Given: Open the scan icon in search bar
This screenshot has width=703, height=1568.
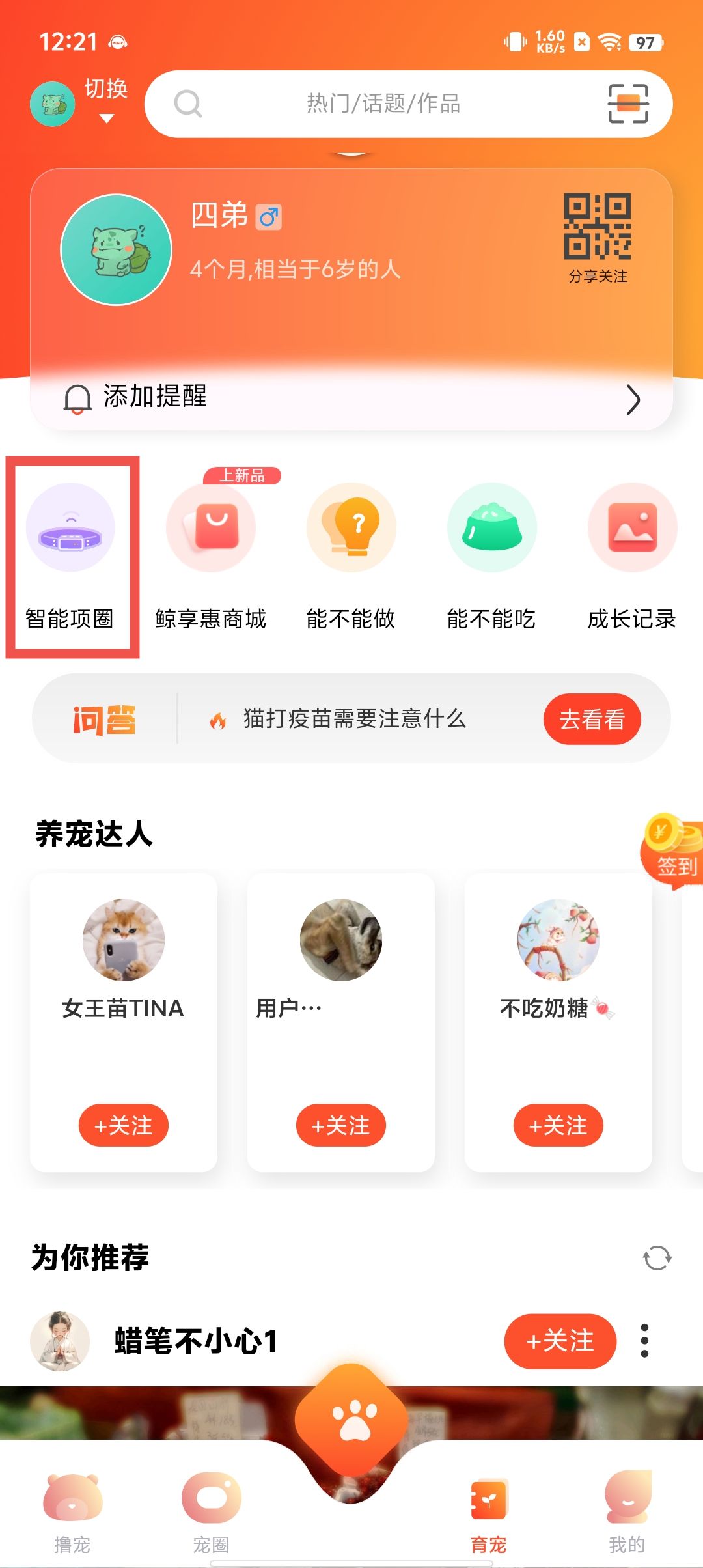Looking at the screenshot, I should click(x=627, y=104).
